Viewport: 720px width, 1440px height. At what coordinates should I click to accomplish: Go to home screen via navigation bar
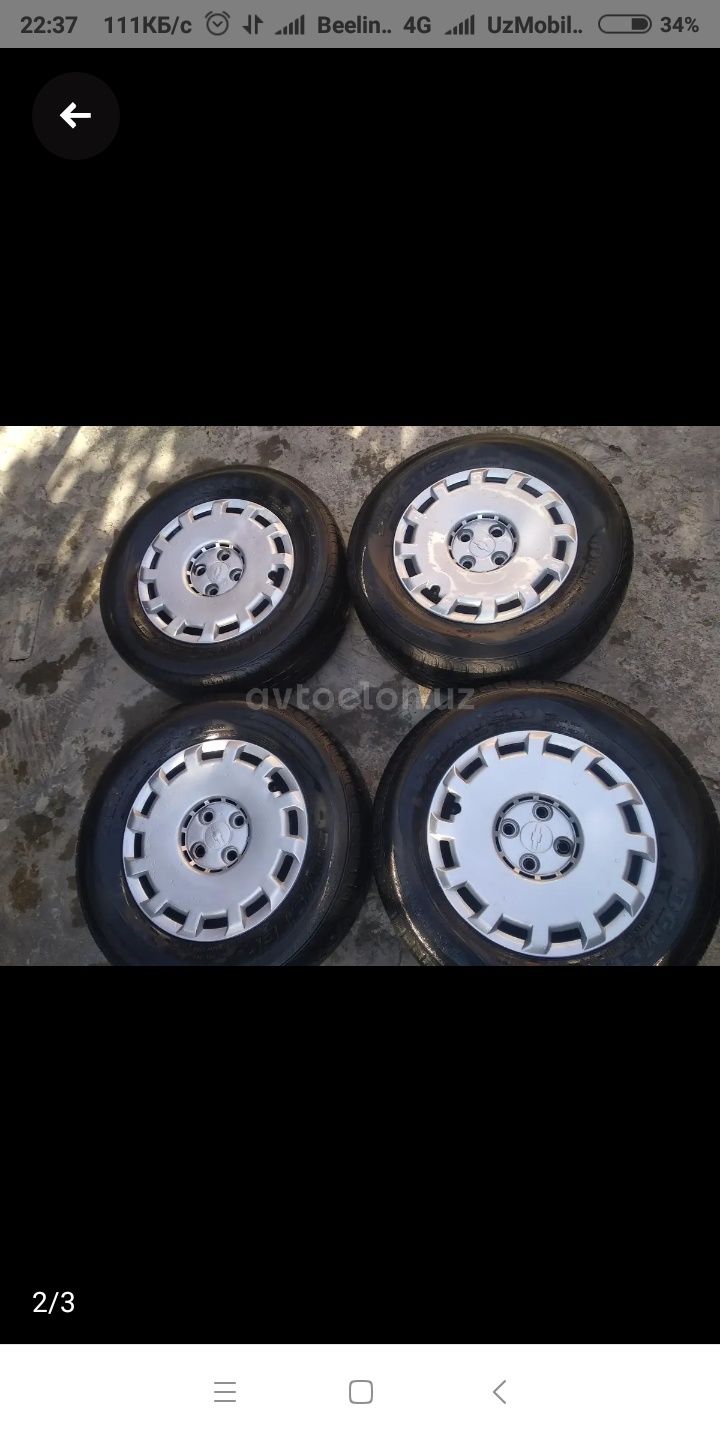point(361,1392)
